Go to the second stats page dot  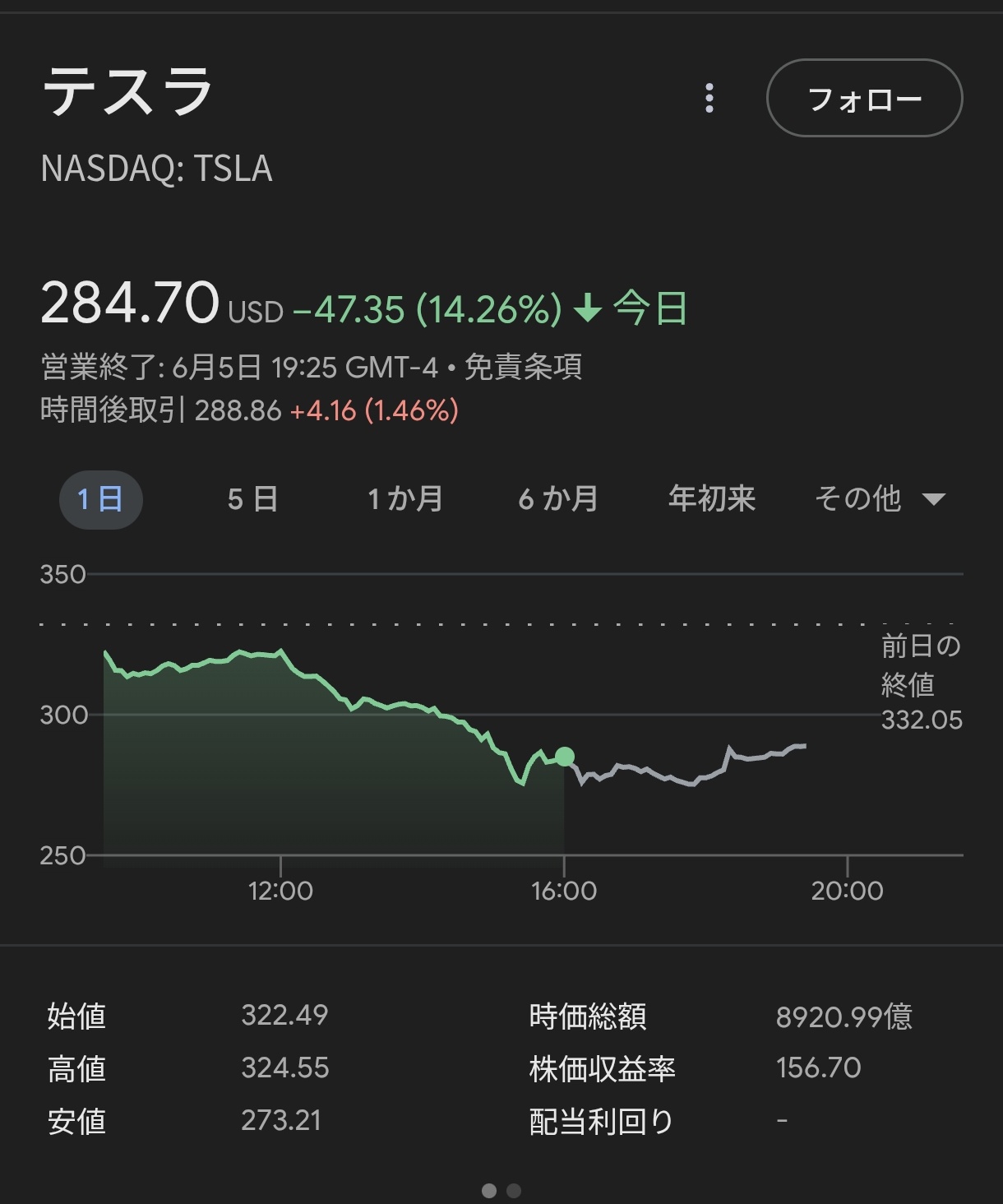pos(514,1191)
